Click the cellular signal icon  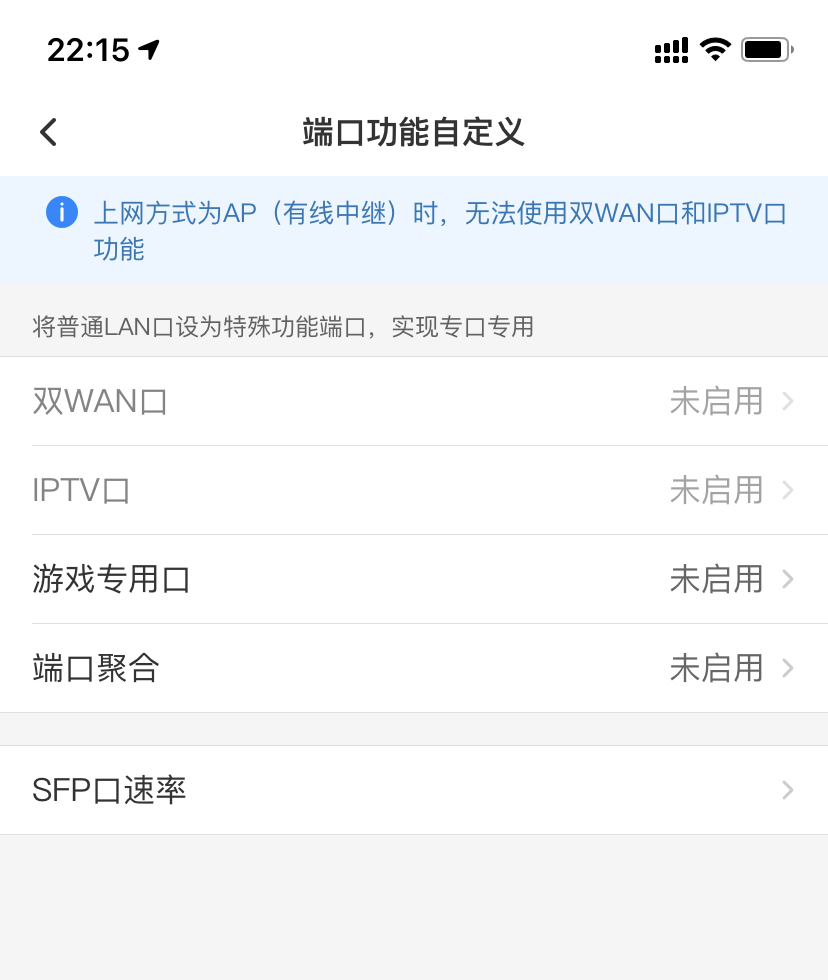click(671, 49)
